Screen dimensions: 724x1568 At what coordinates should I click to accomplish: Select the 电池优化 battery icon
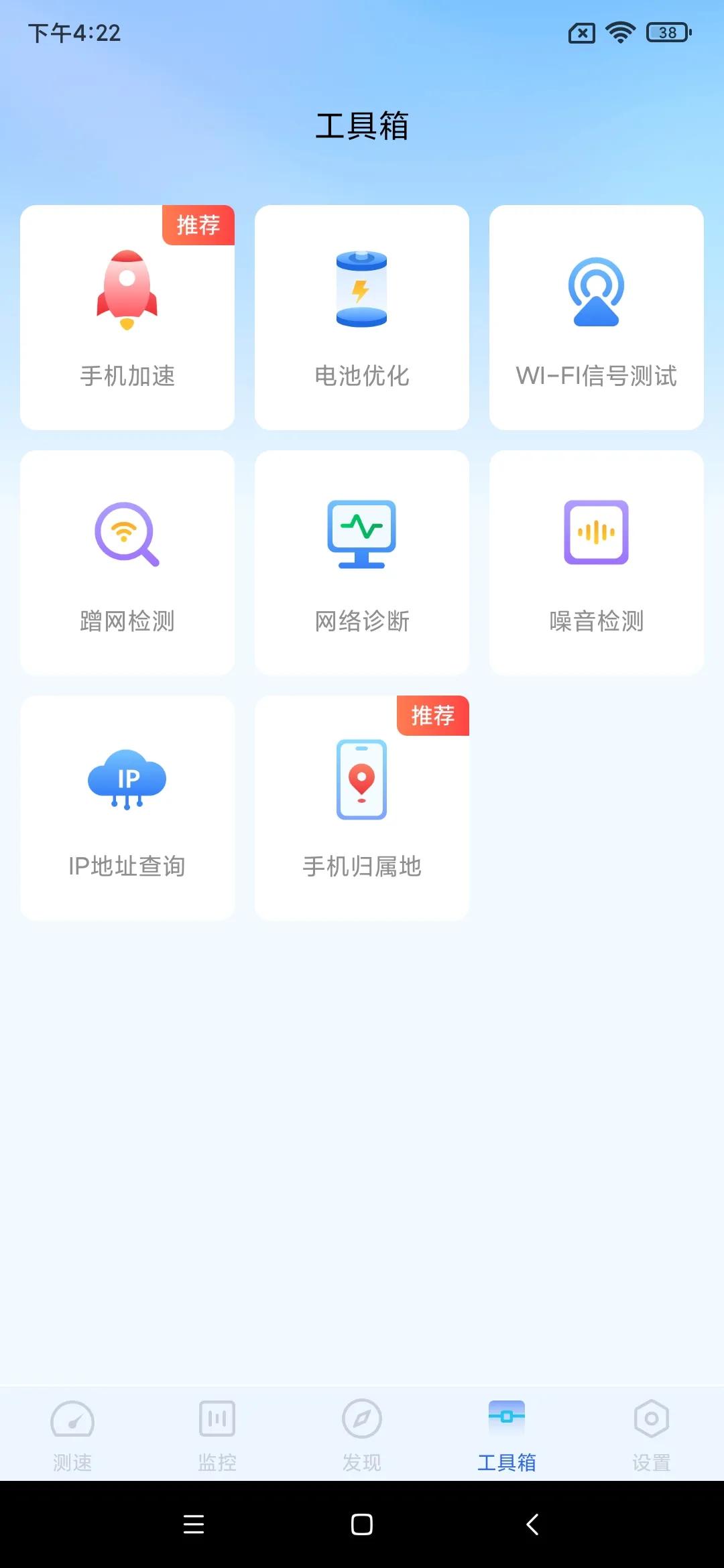pos(361,288)
